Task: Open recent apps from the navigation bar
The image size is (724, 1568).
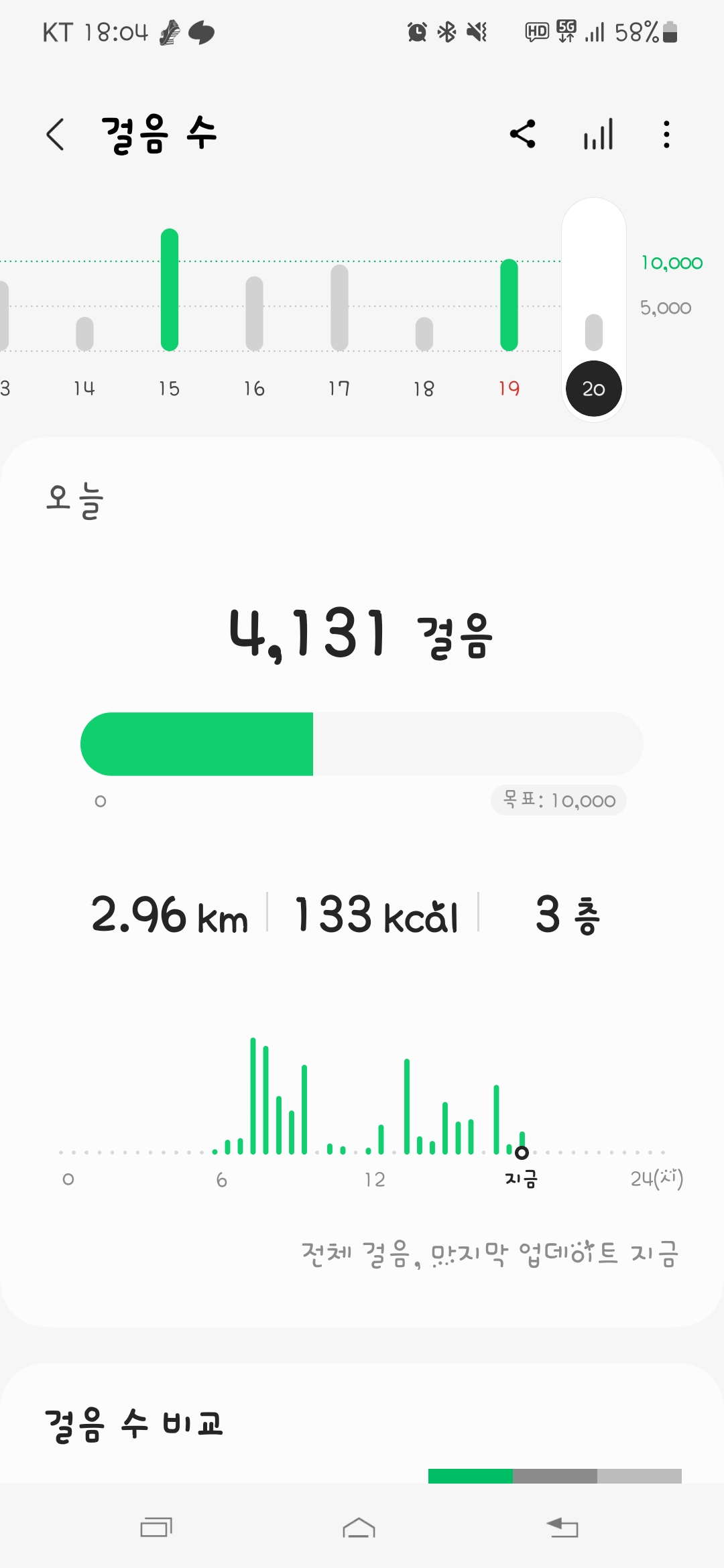Action: [x=156, y=1527]
